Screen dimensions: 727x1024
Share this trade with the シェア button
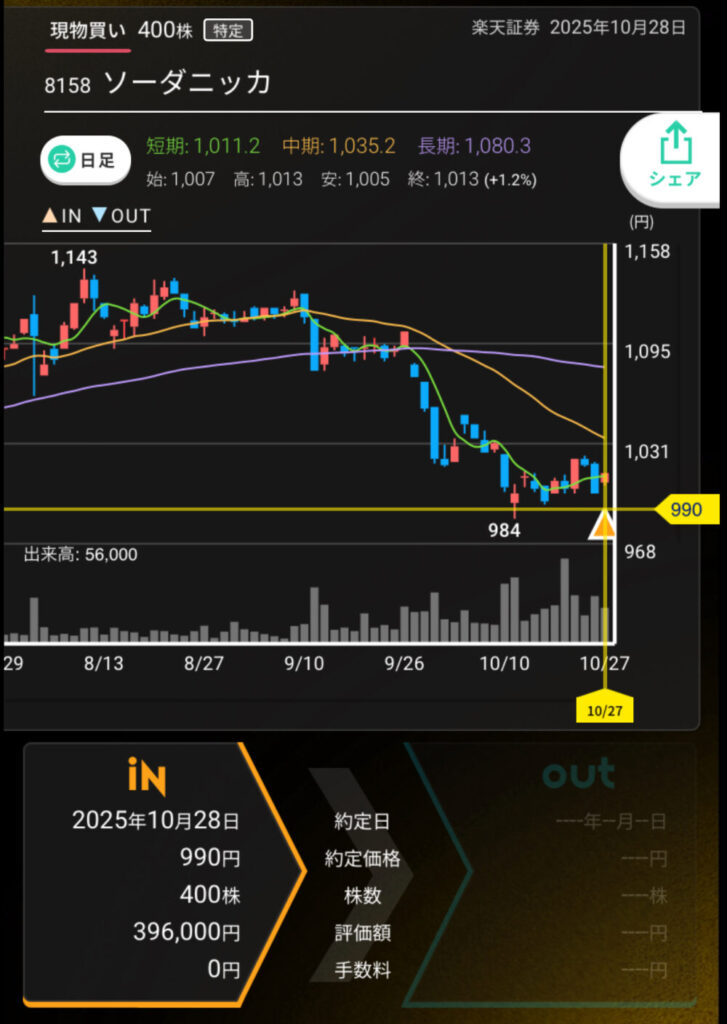point(675,159)
